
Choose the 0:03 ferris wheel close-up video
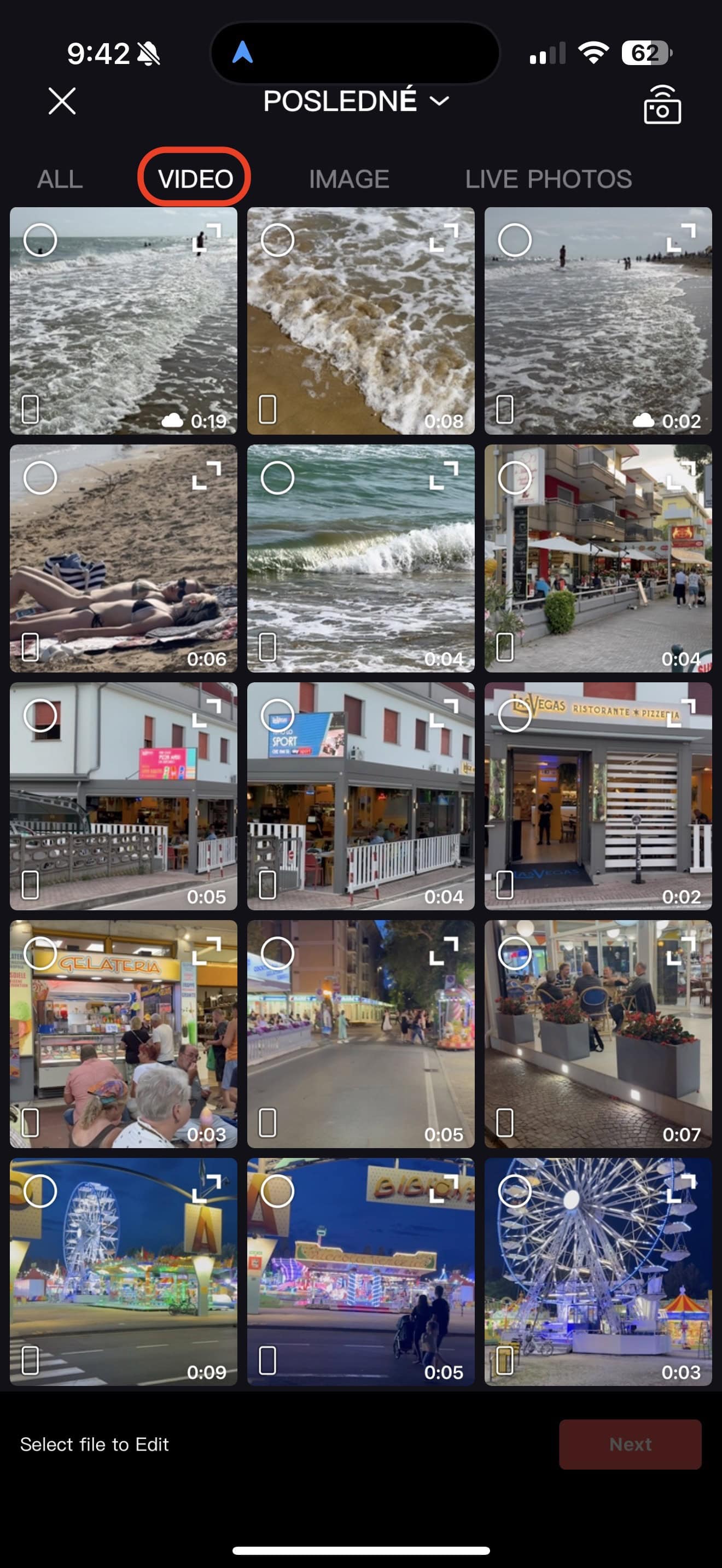click(515, 1191)
